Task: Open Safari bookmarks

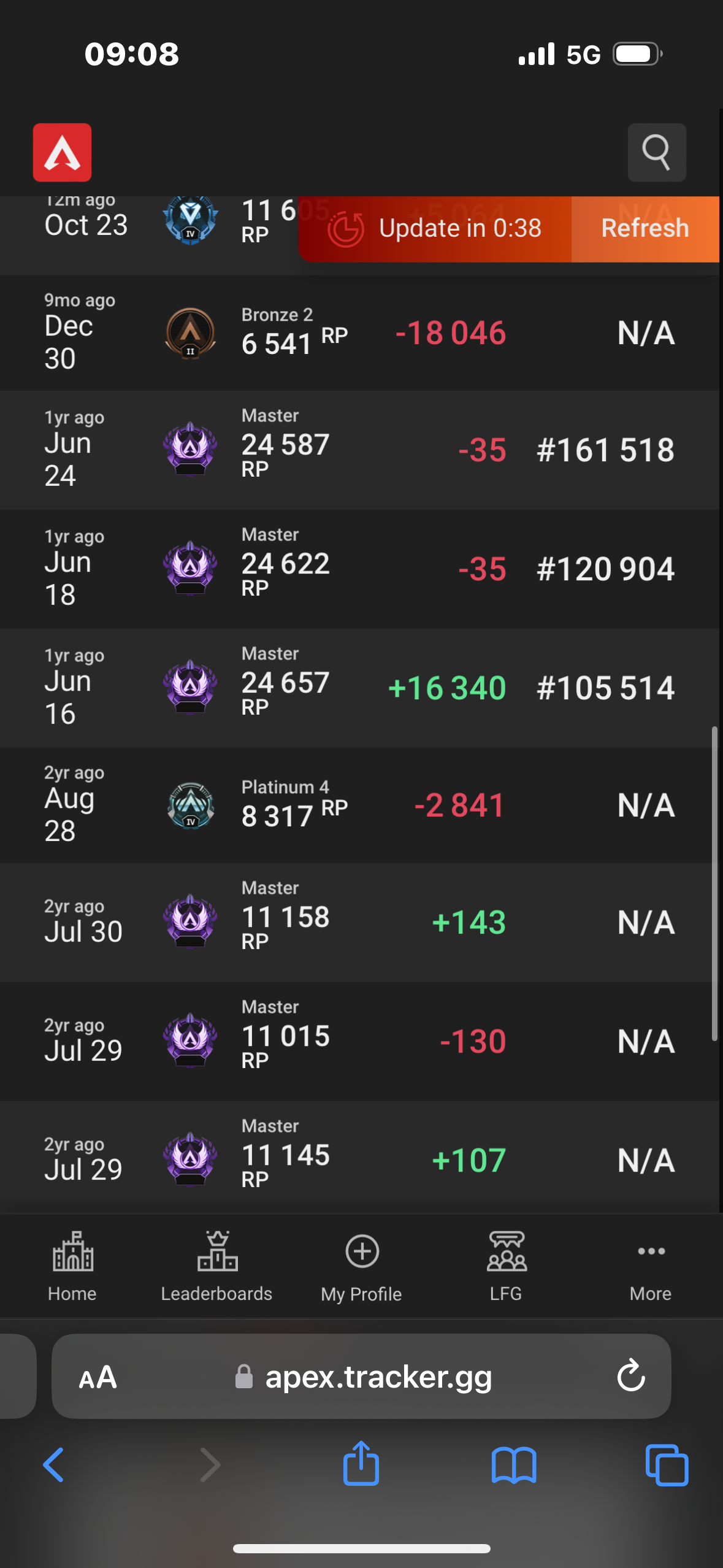Action: point(514,1465)
